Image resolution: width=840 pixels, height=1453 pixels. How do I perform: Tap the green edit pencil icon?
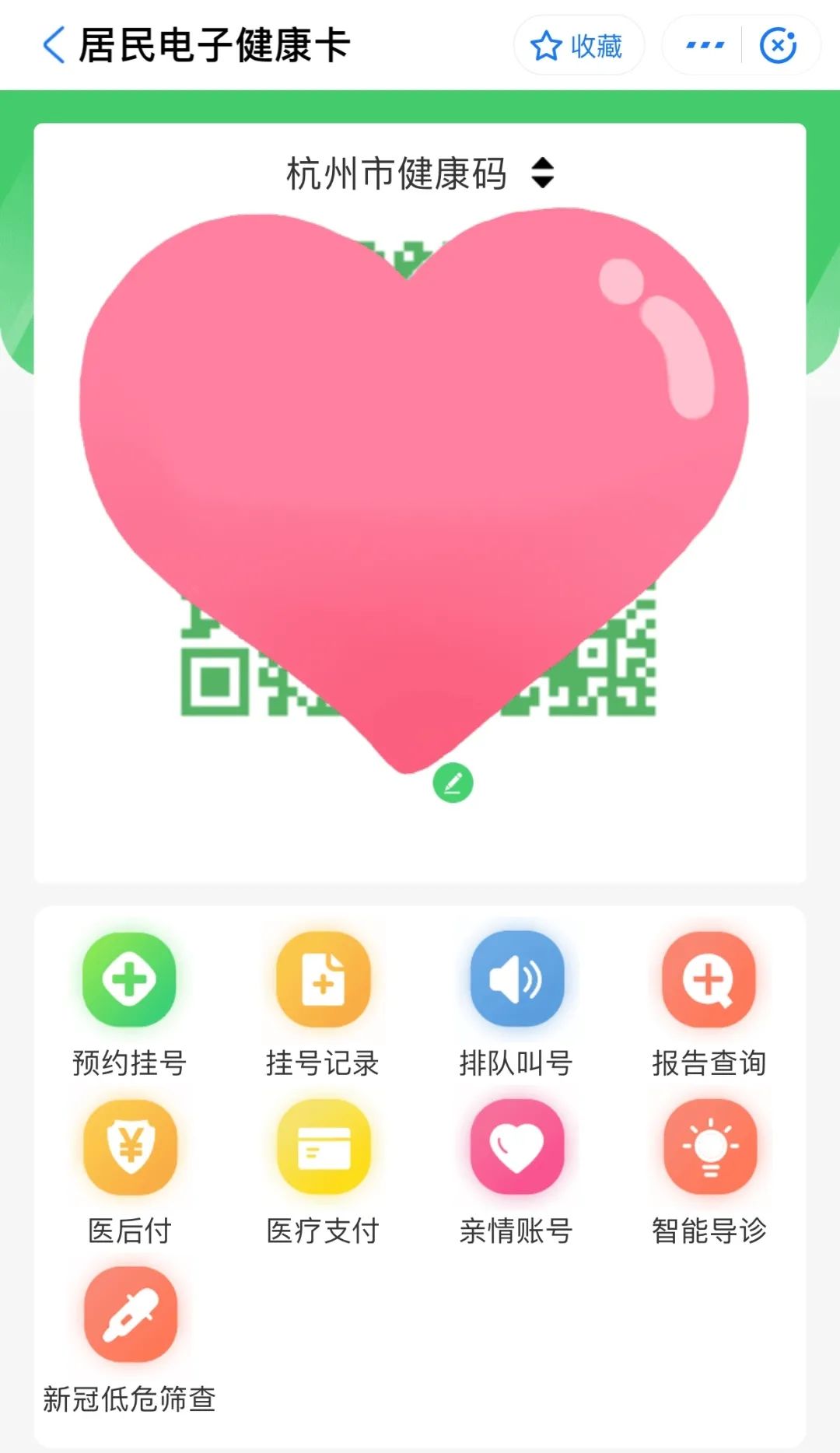tap(453, 783)
